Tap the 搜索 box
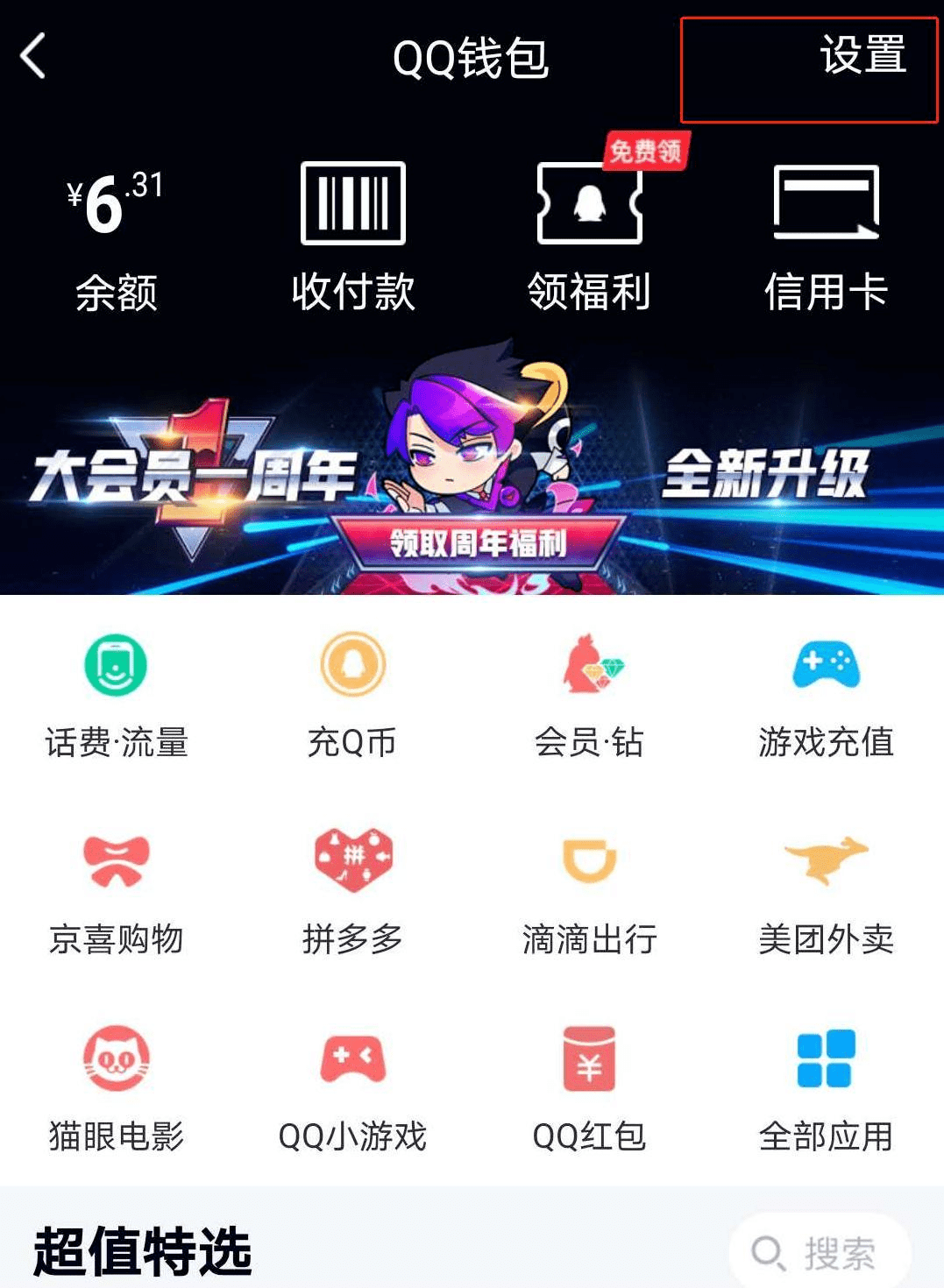 [819, 1253]
